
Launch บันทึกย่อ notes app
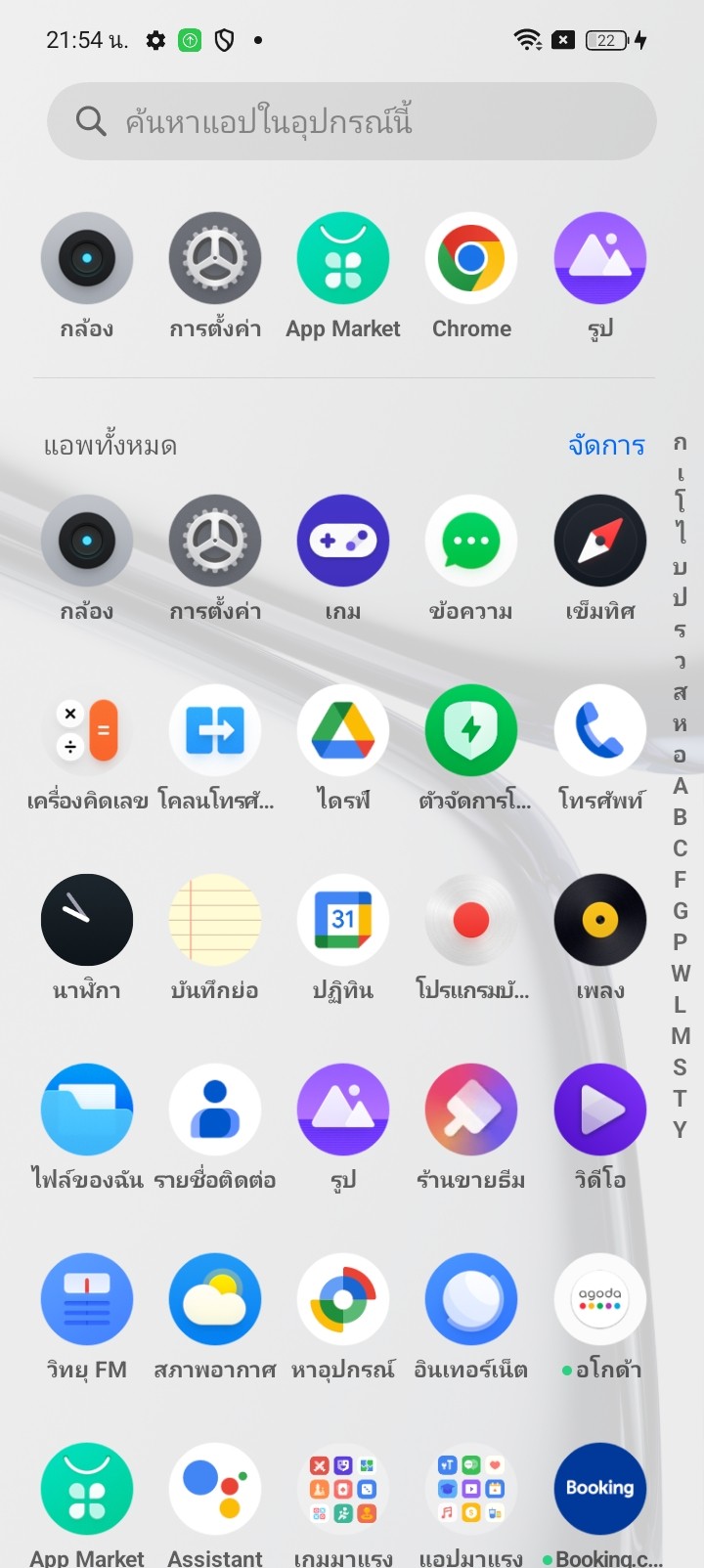tap(215, 921)
